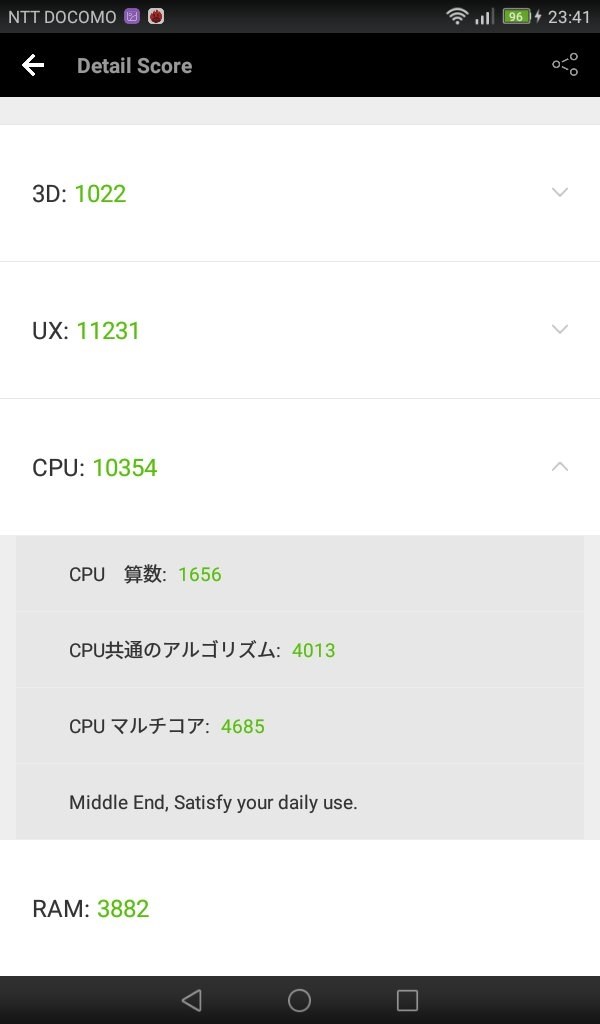
Task: Open the RAM score row
Action: [x=300, y=908]
